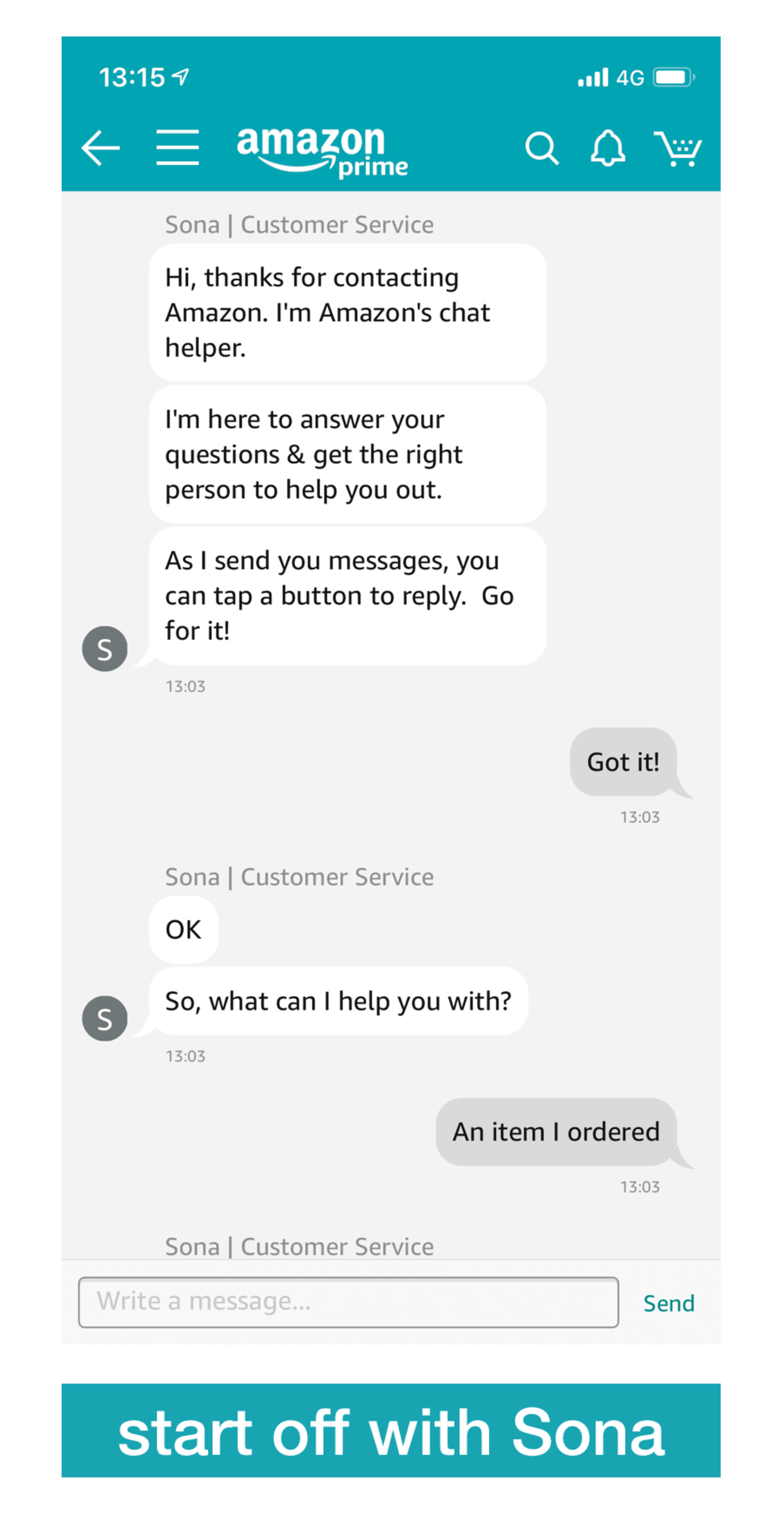
Task: View the shopping cart
Action: pyautogui.click(x=677, y=148)
